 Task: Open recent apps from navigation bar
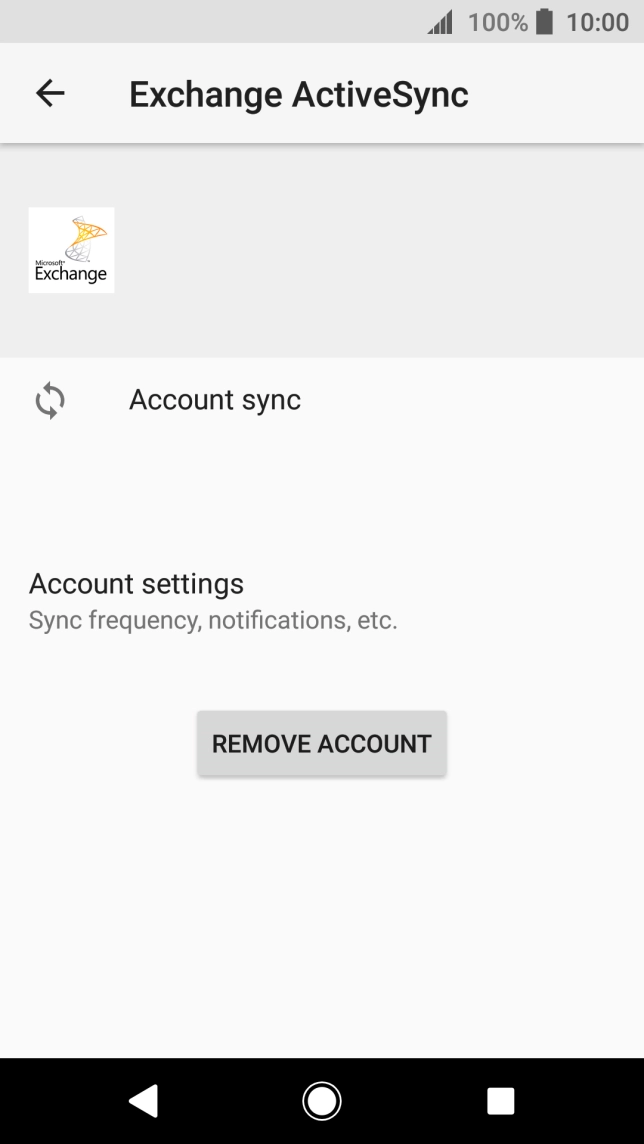500,1101
